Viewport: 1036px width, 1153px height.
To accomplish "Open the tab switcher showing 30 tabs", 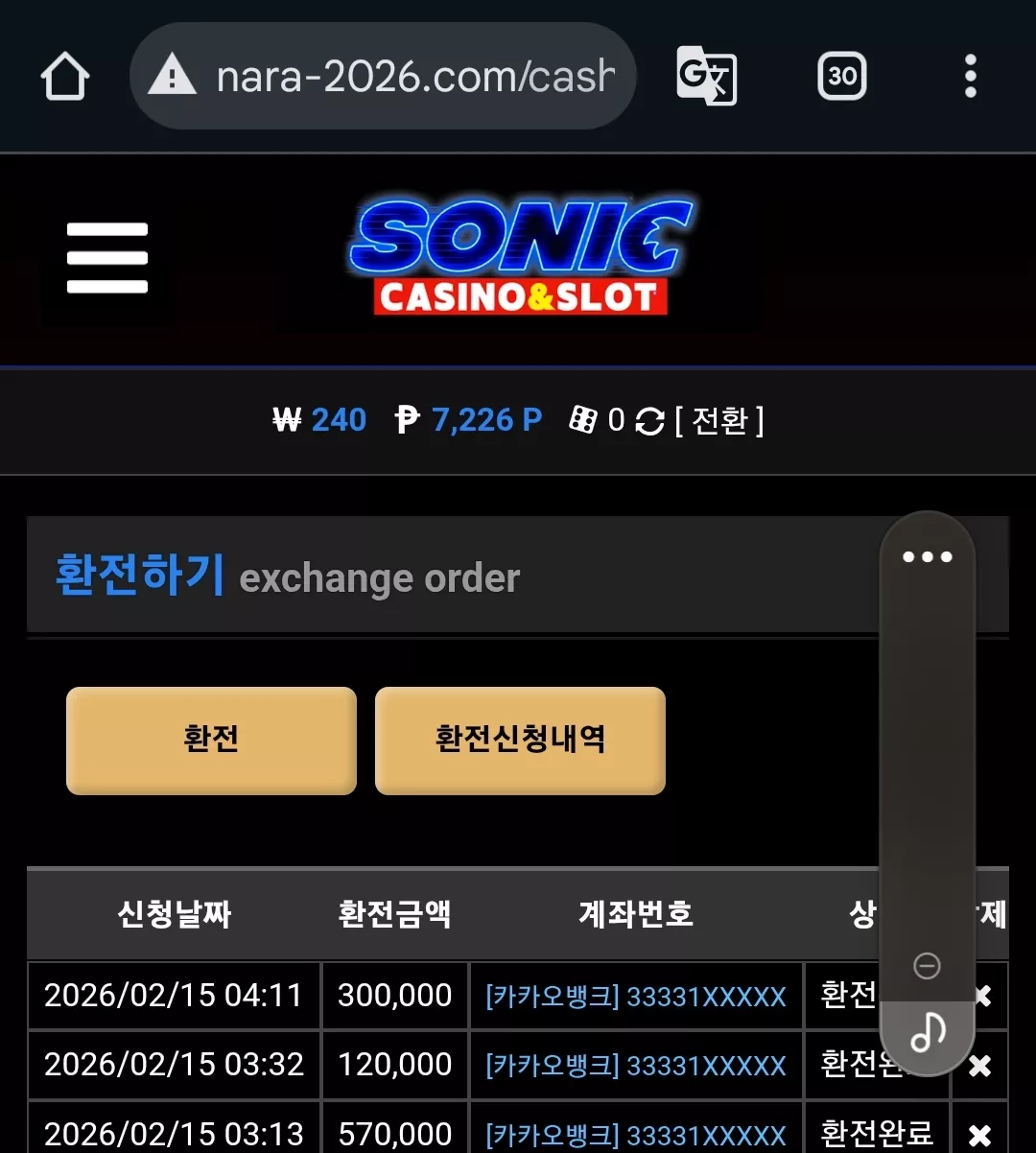I will (x=842, y=76).
